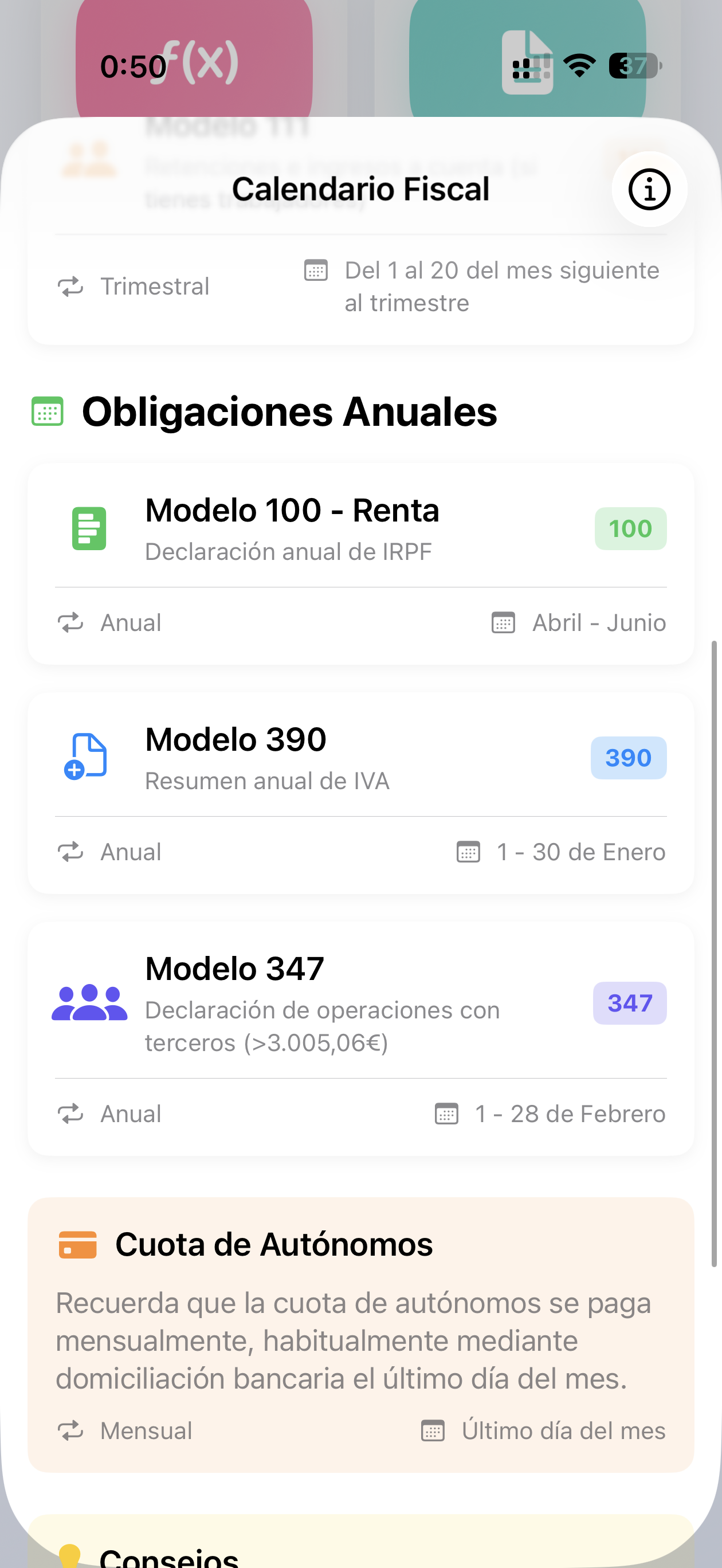
Task: Tap the calendar icon next to Abril - Junio
Action: (503, 622)
